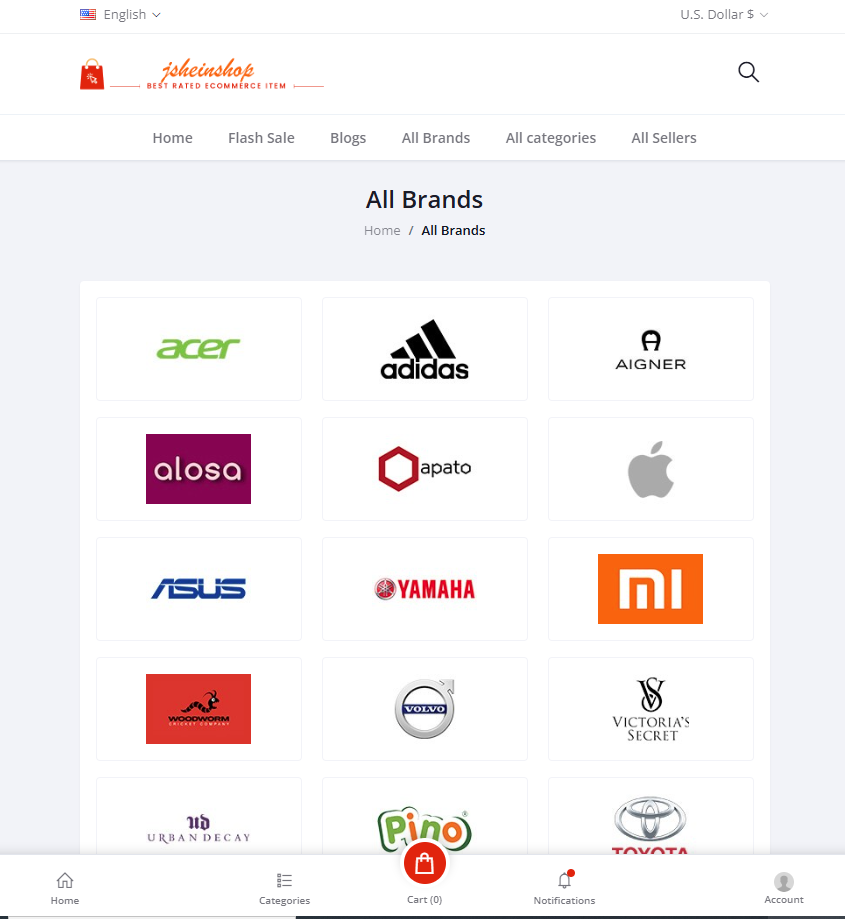Open the Notifications bell tab
The image size is (845, 919).
pyautogui.click(x=564, y=886)
